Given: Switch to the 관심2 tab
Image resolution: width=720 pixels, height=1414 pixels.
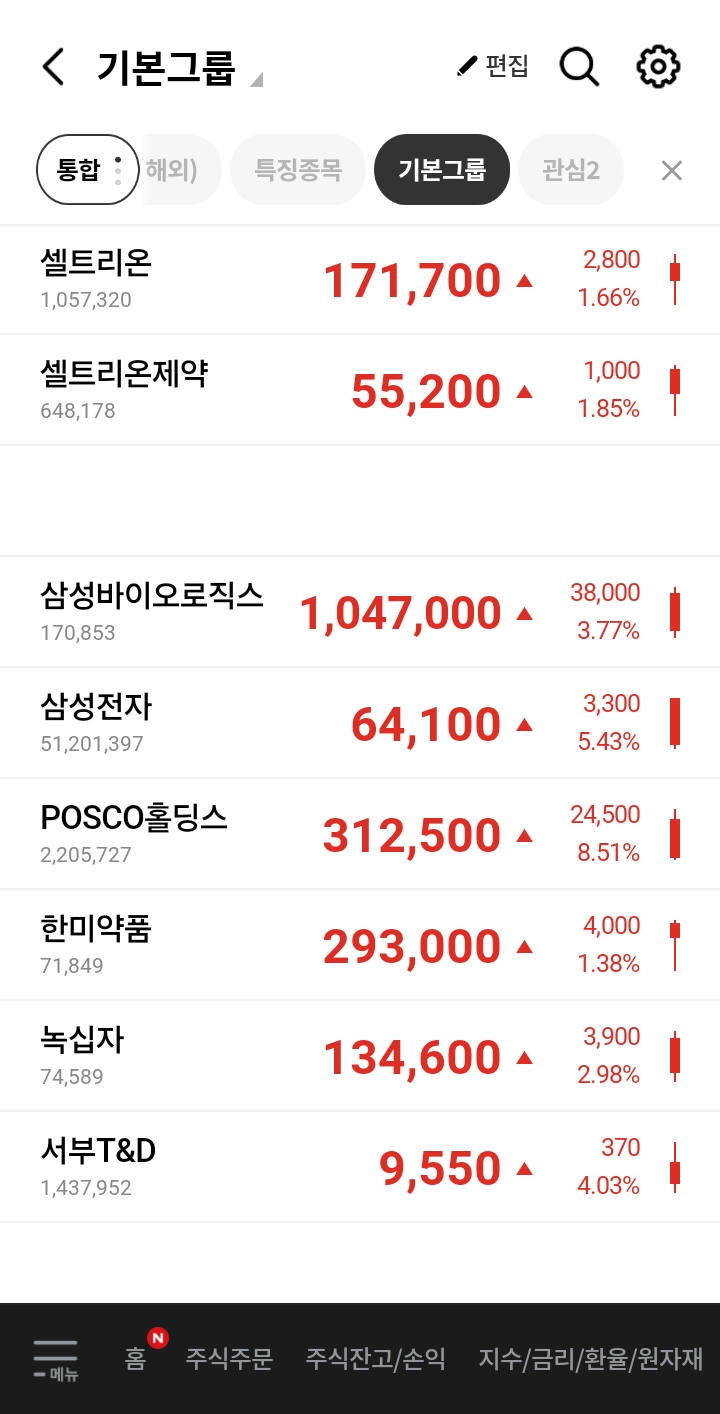Looking at the screenshot, I should pos(571,170).
